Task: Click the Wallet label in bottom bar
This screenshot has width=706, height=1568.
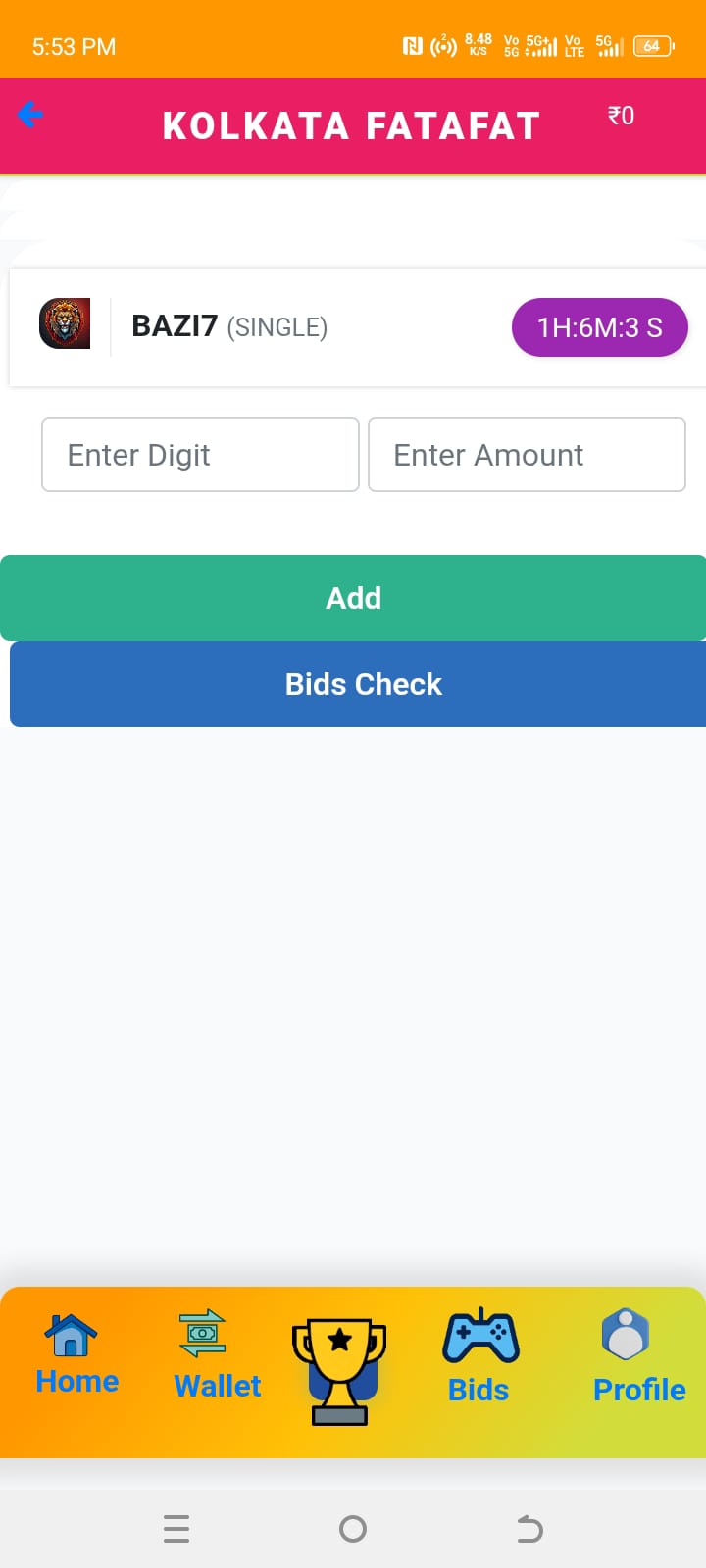Action: pyautogui.click(x=217, y=1386)
